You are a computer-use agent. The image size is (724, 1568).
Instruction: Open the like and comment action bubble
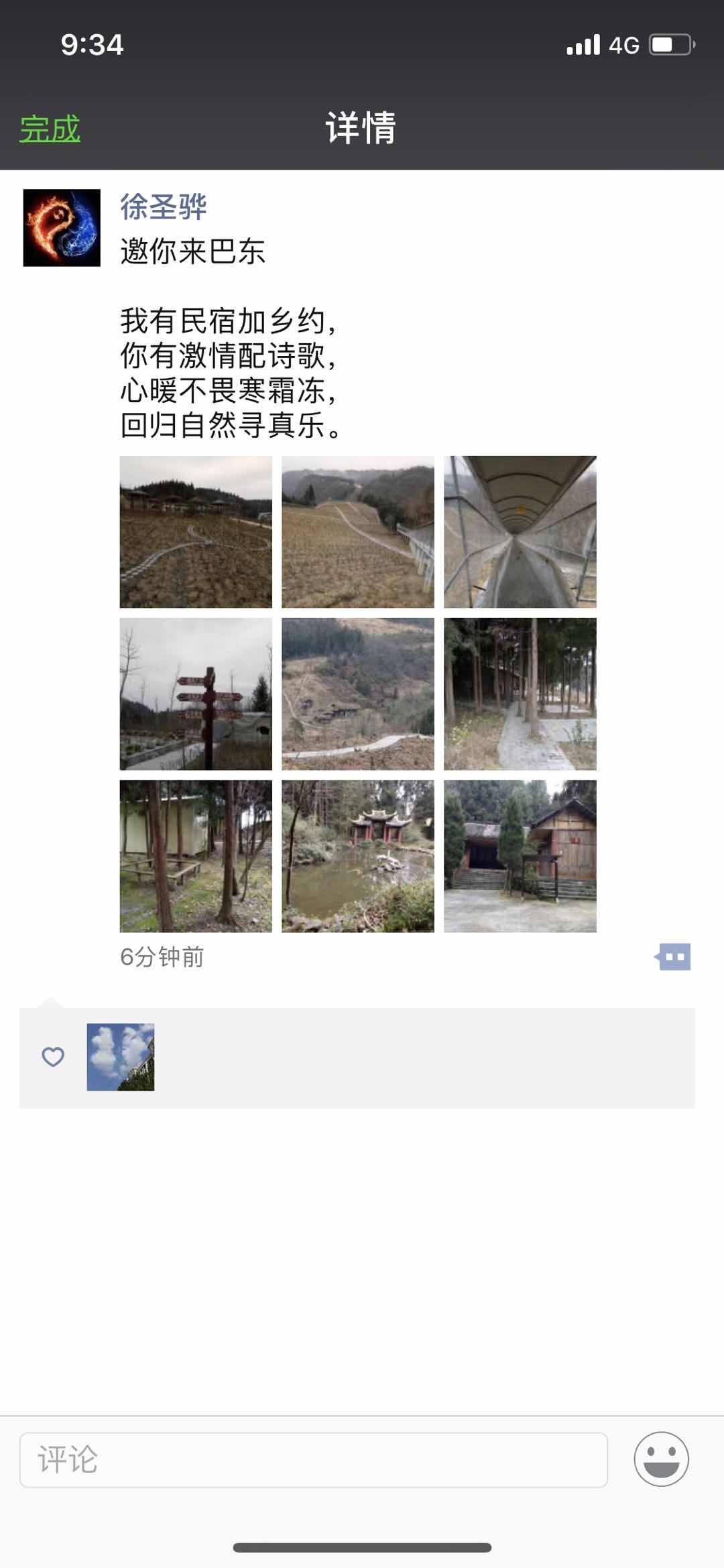click(673, 957)
